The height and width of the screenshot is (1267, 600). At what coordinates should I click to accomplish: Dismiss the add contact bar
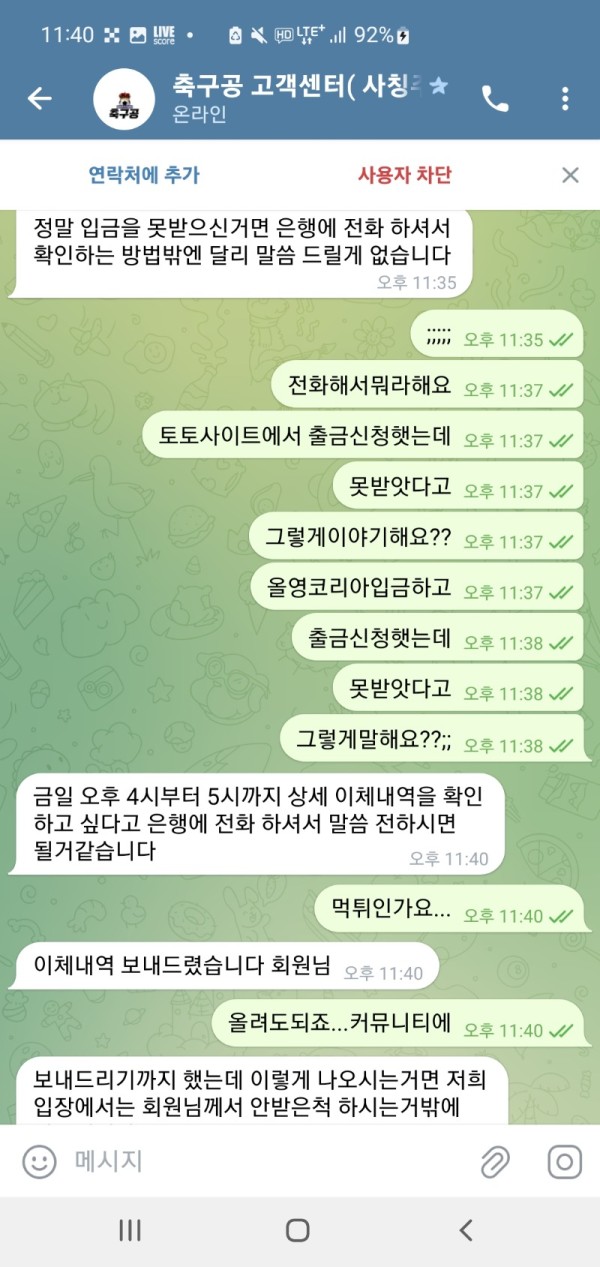(x=570, y=175)
